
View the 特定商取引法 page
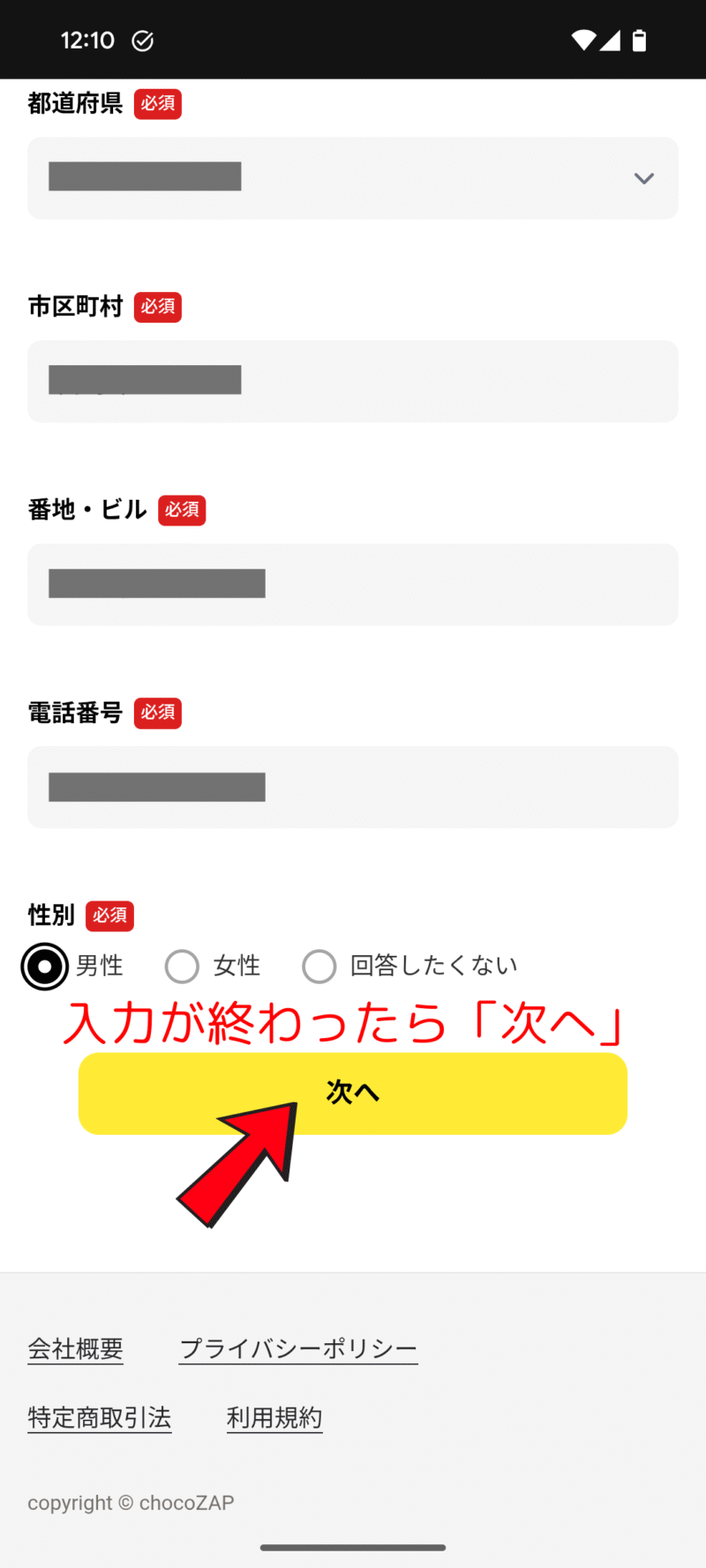(100, 1417)
